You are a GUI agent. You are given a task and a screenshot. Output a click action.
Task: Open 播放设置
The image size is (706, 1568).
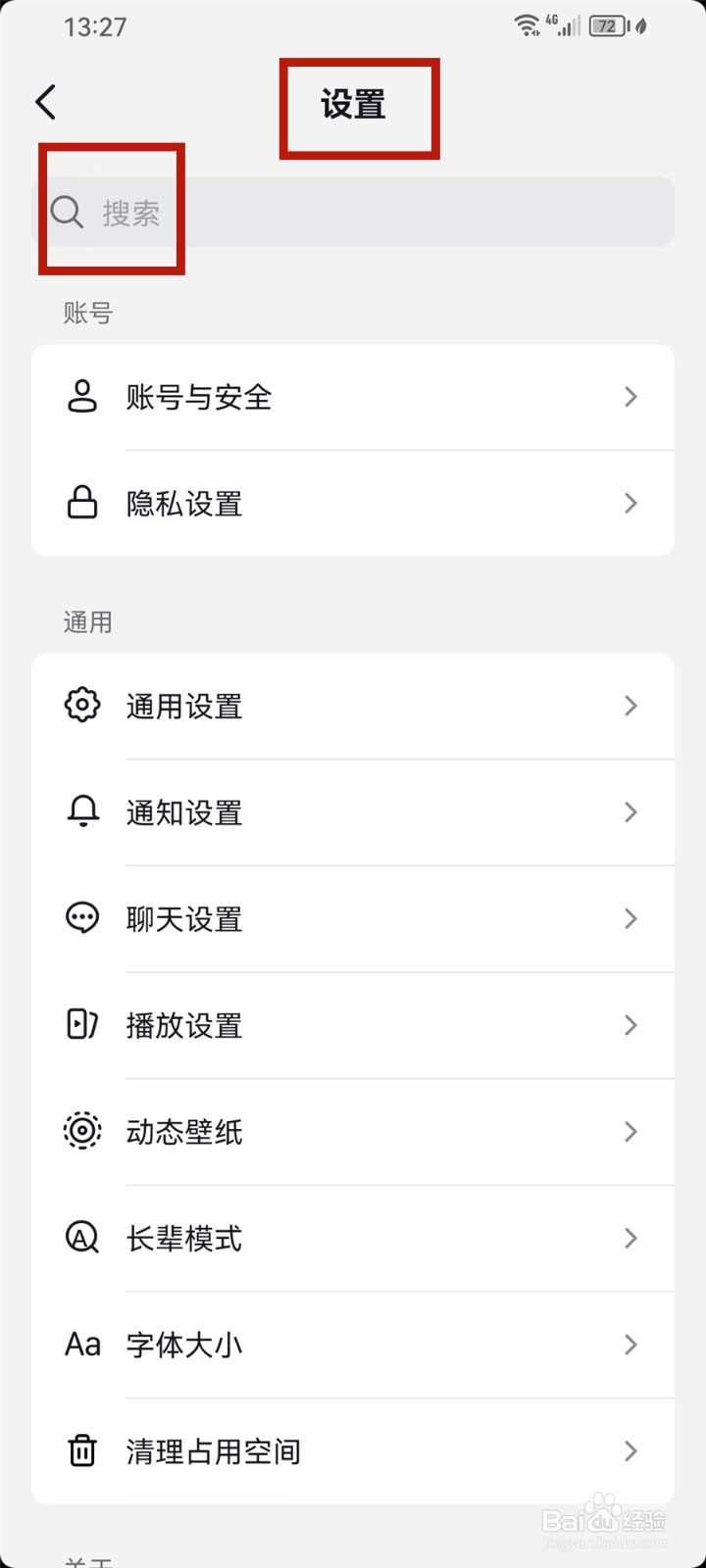353,1025
